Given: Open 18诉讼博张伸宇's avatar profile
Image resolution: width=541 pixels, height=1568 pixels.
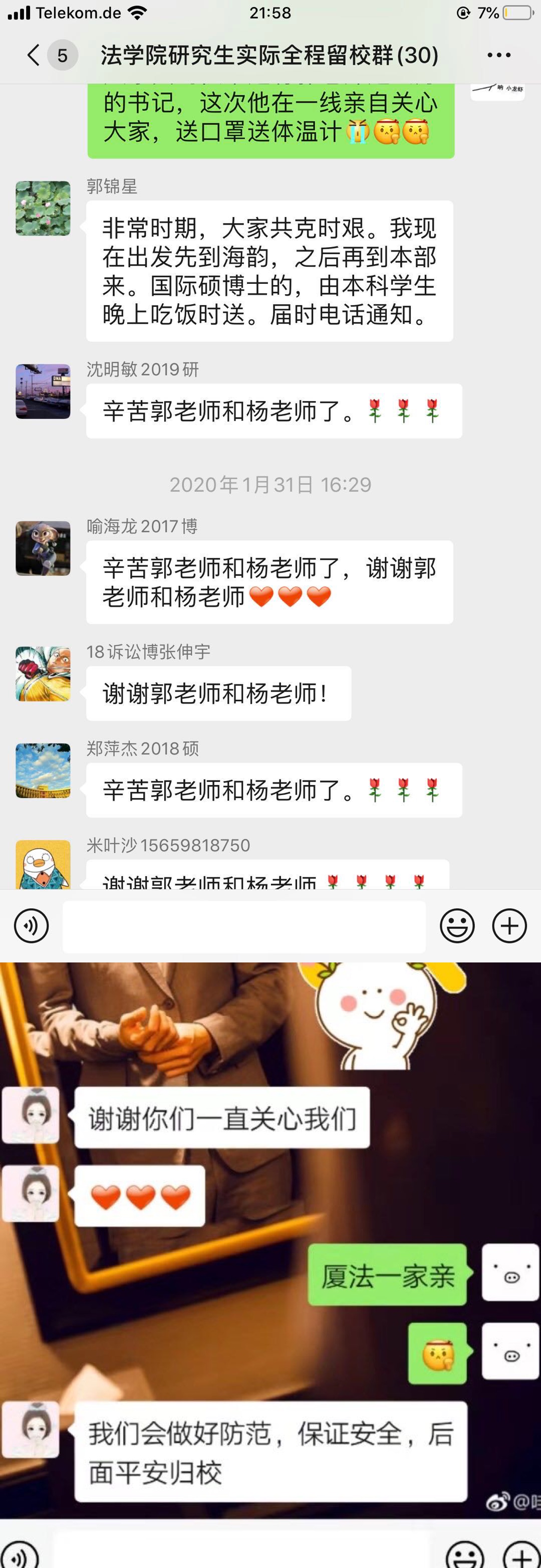Looking at the screenshot, I should pos(43,674).
